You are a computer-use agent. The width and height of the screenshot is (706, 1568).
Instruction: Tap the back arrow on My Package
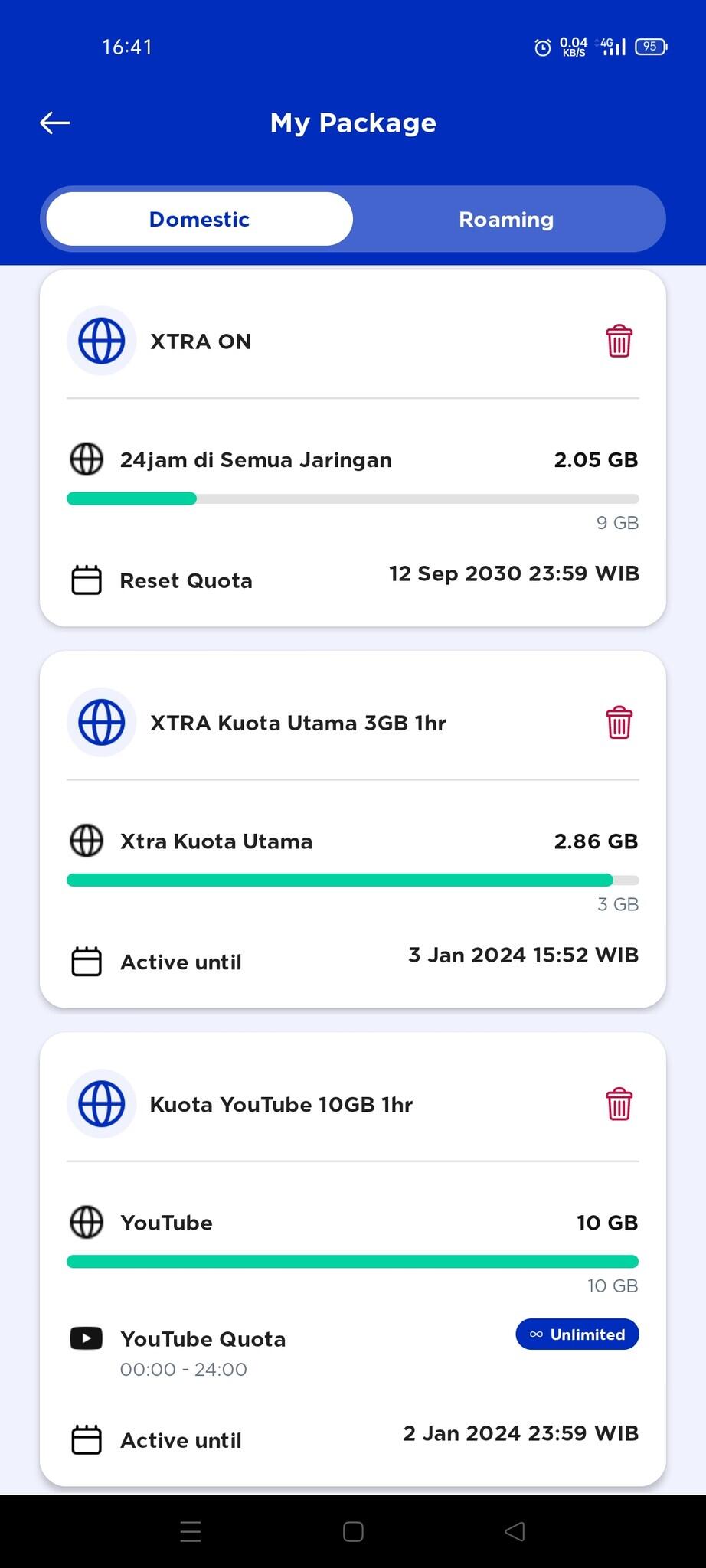pyautogui.click(x=54, y=122)
